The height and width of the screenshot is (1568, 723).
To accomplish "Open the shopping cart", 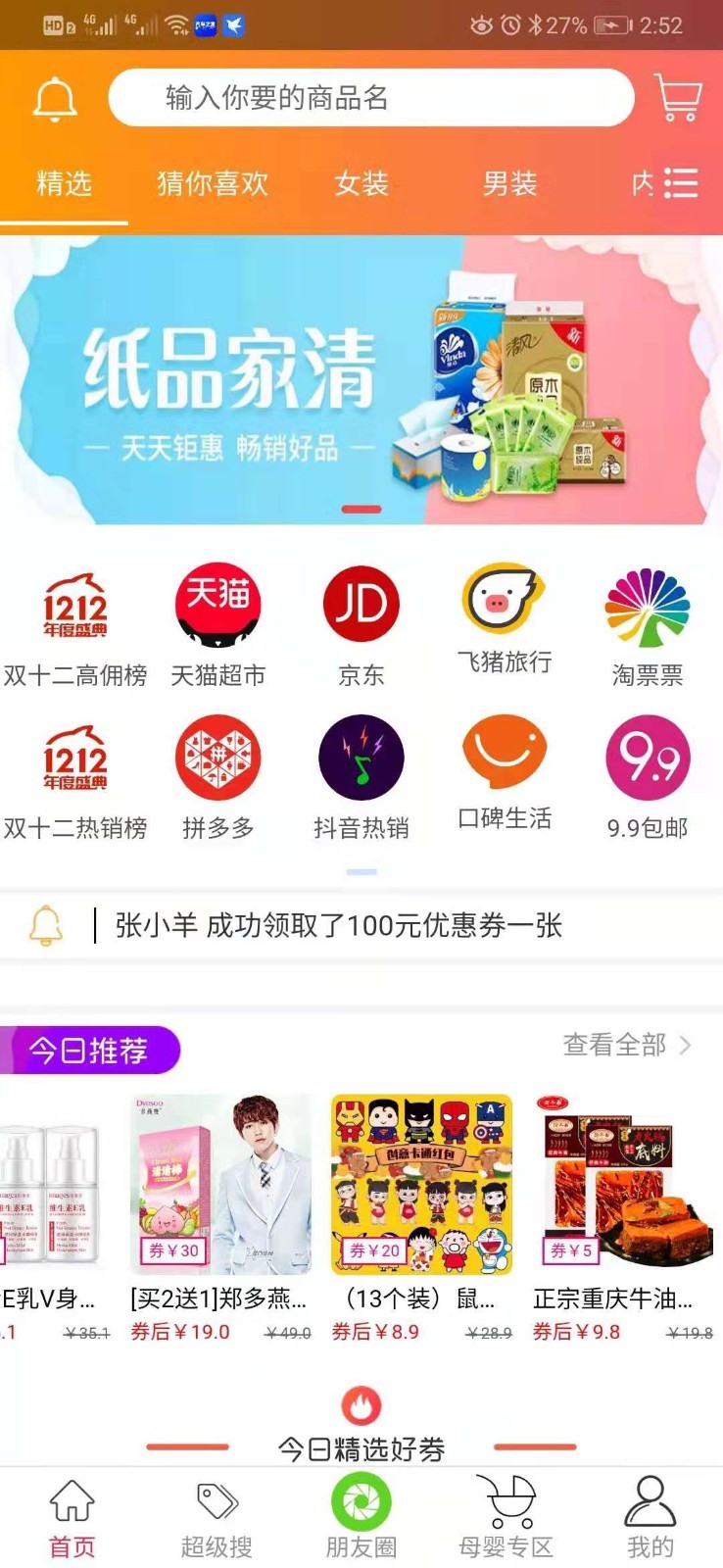I will click(678, 98).
